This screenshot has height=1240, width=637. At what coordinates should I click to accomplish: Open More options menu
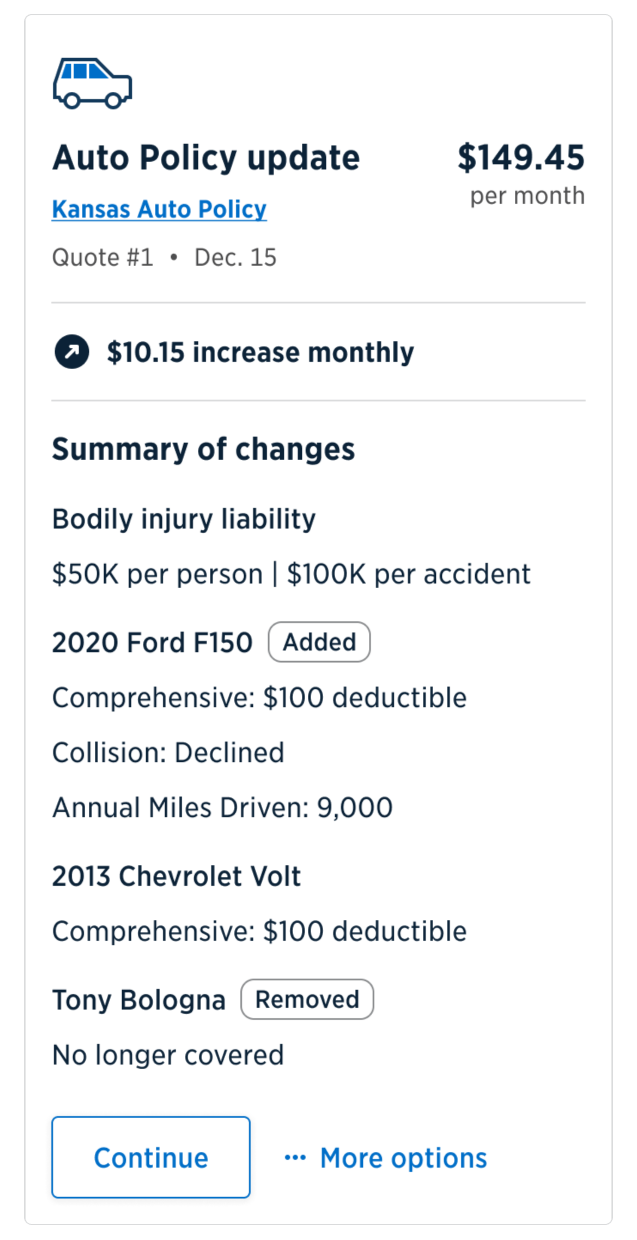[x=386, y=1158]
